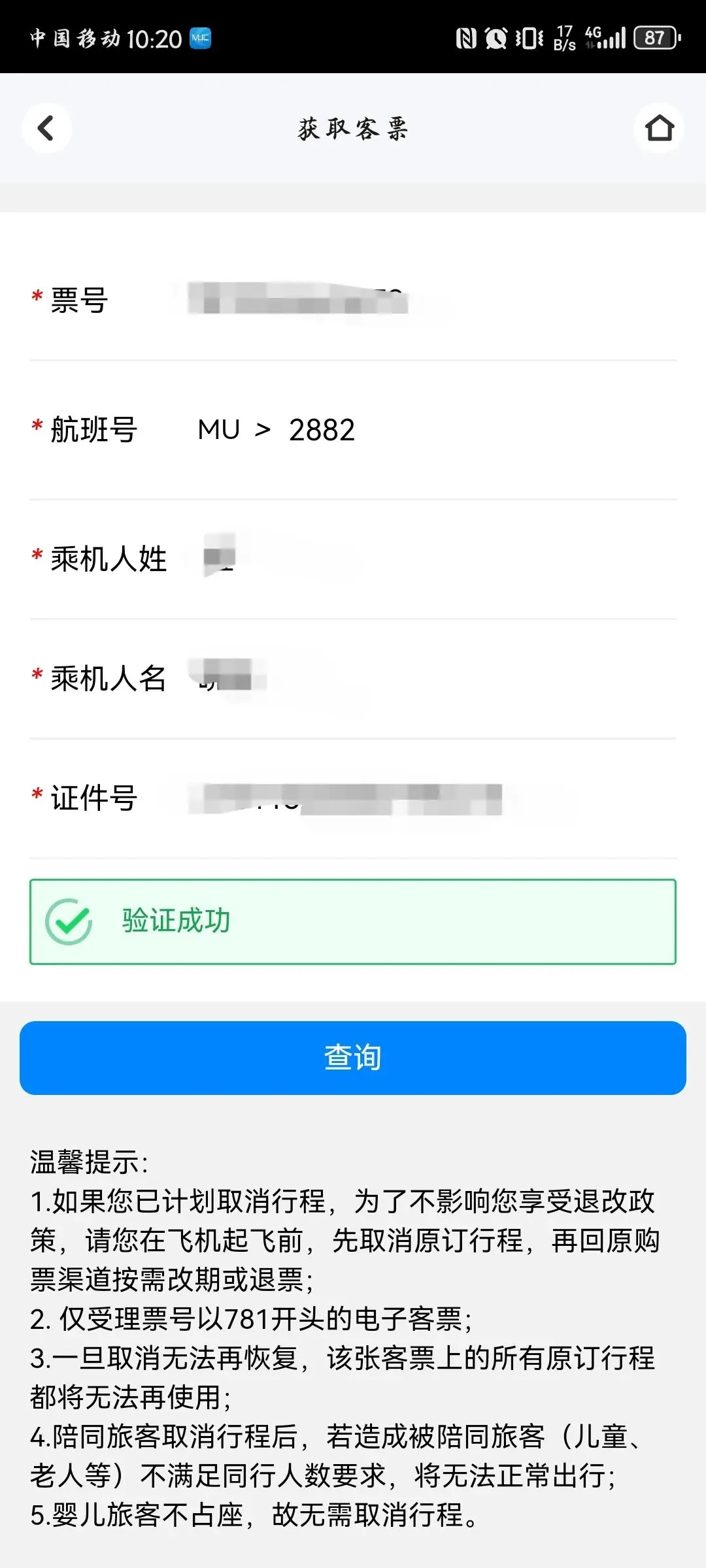The image size is (706, 1568).
Task: Go back using the back arrow
Action: 46,128
